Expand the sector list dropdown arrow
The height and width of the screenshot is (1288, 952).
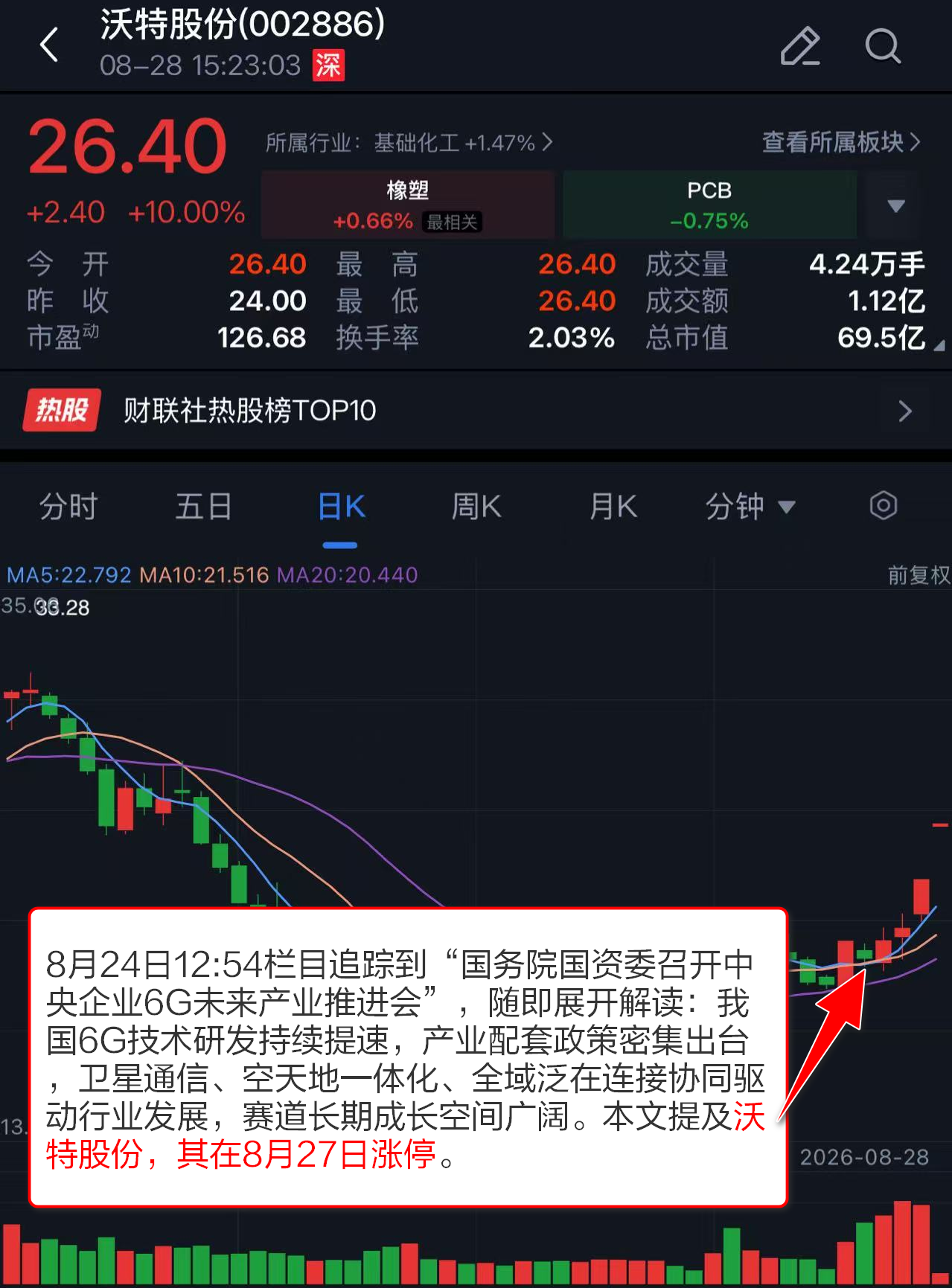pos(896,205)
